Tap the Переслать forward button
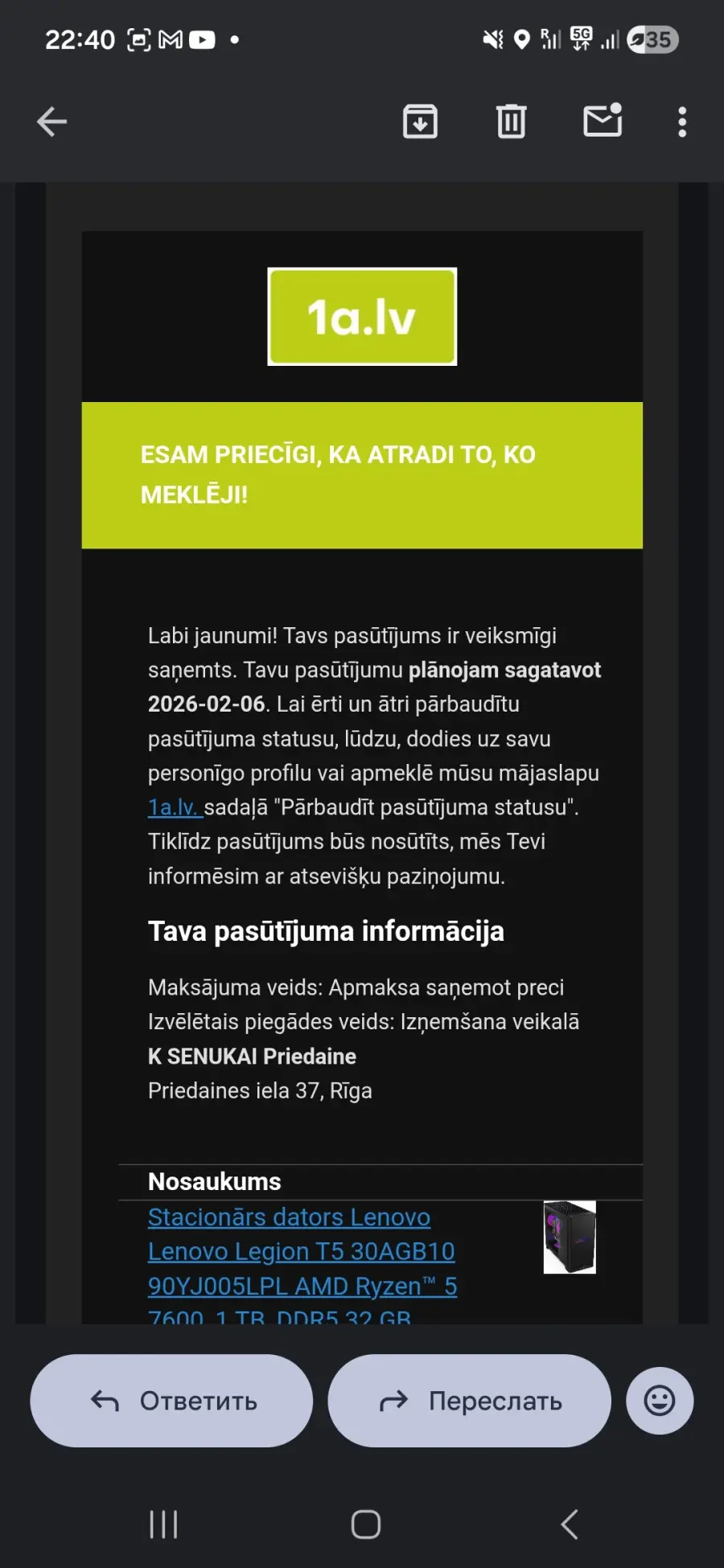The image size is (724, 1568). point(469,1401)
